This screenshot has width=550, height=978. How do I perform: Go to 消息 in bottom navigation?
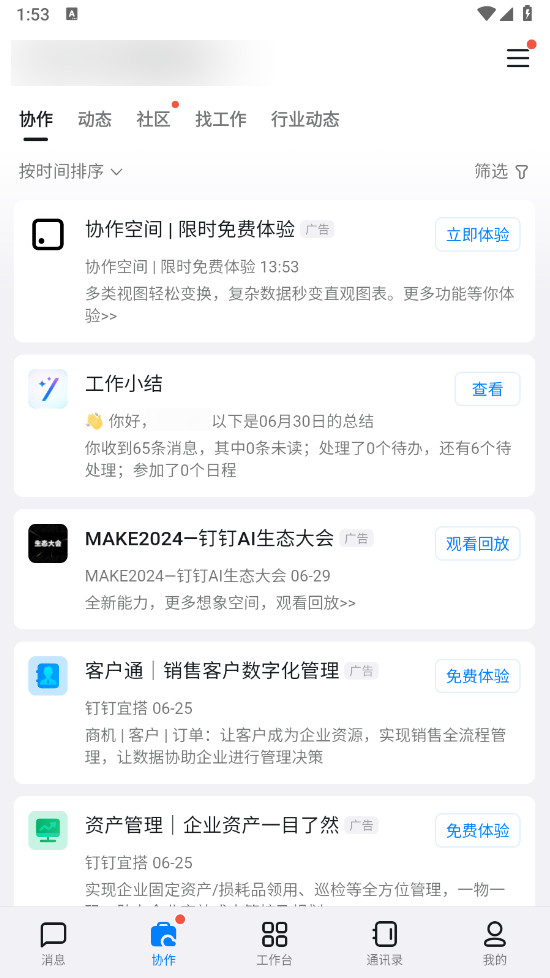(x=54, y=943)
